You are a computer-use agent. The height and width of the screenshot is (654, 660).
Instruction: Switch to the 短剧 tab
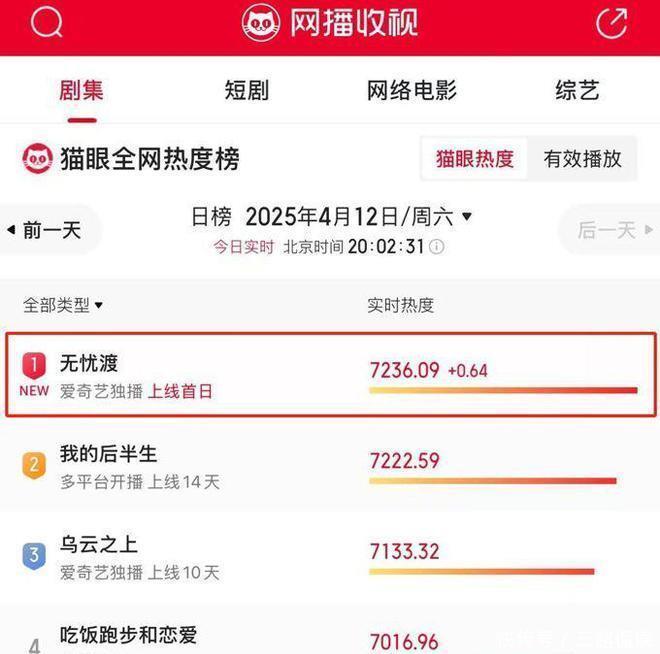(x=246, y=91)
